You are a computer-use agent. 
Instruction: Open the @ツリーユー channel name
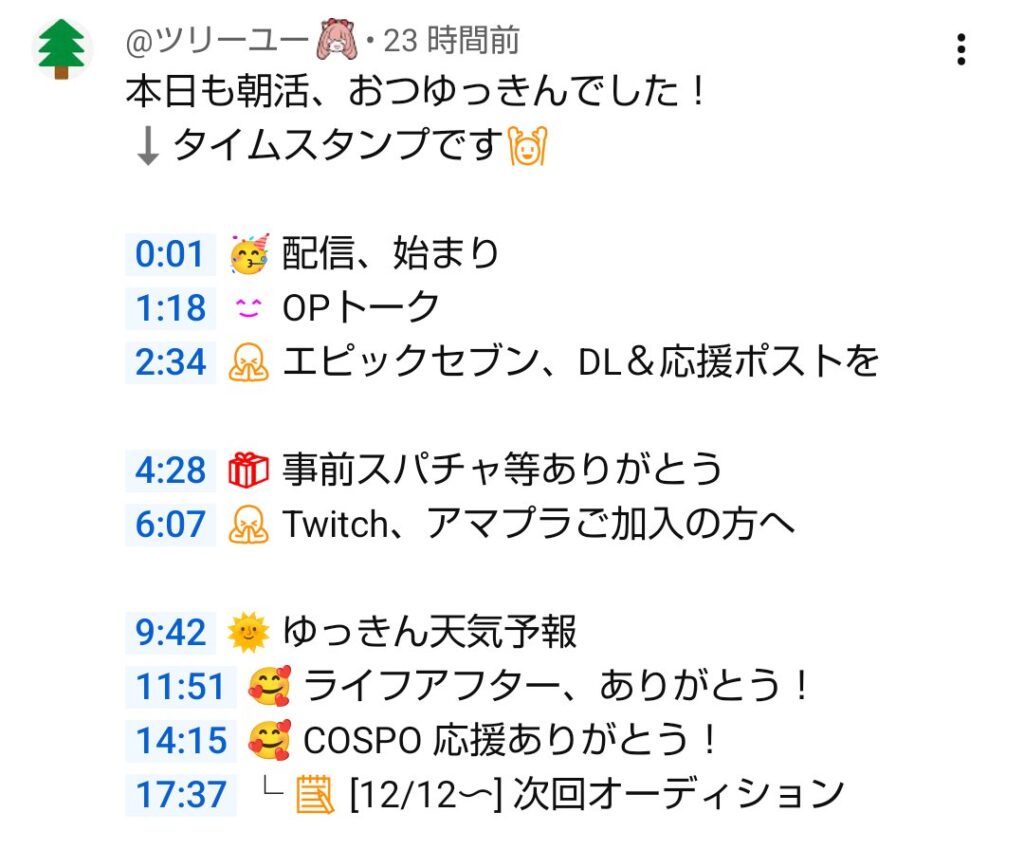217,41
